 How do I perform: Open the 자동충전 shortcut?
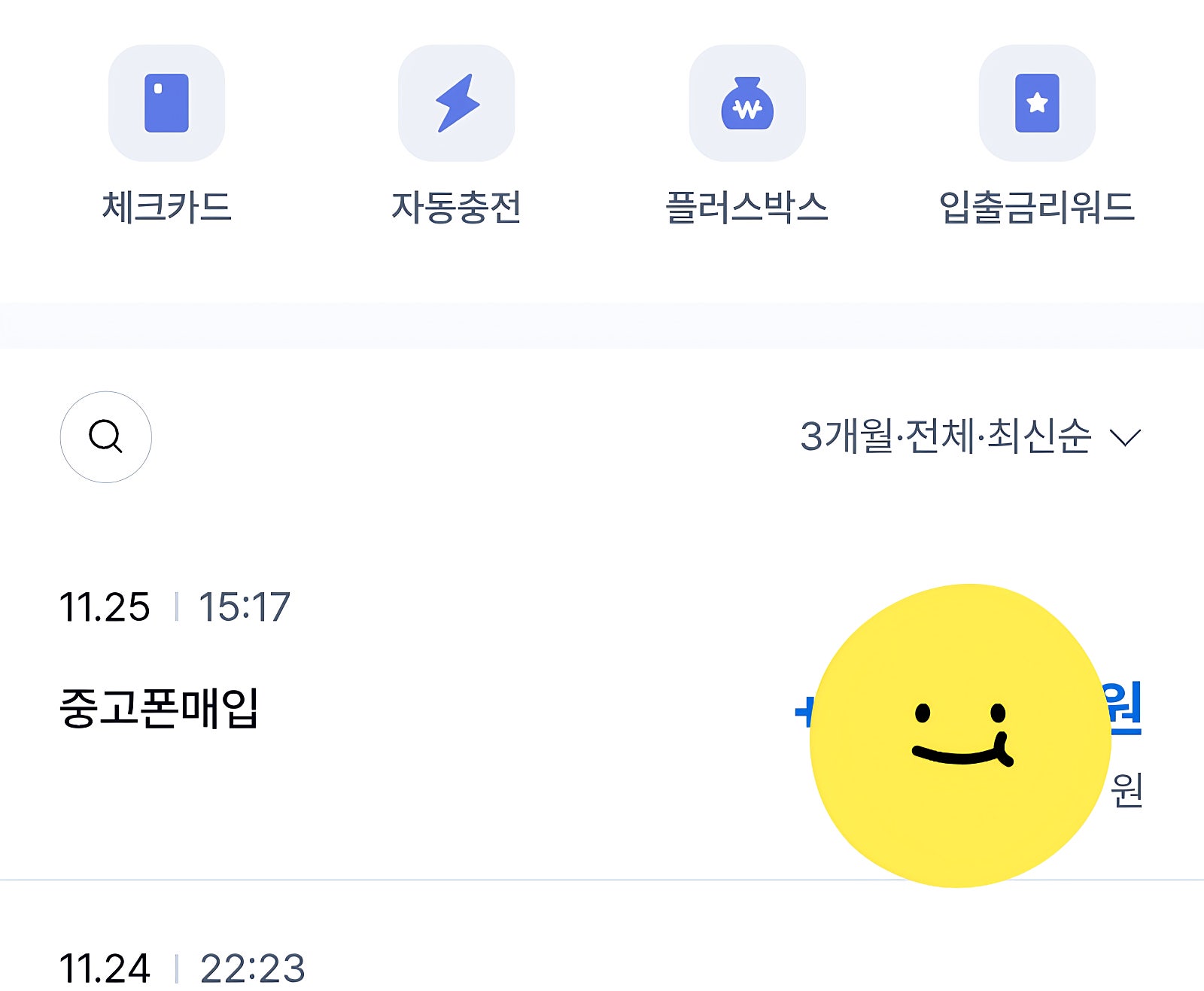coord(456,103)
